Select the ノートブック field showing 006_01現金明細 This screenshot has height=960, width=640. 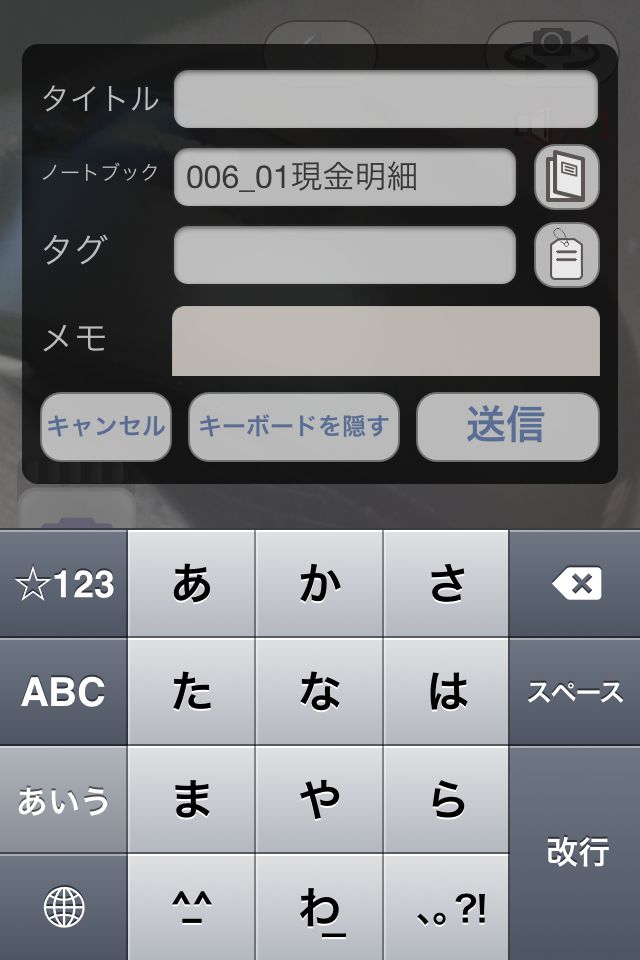click(x=345, y=177)
